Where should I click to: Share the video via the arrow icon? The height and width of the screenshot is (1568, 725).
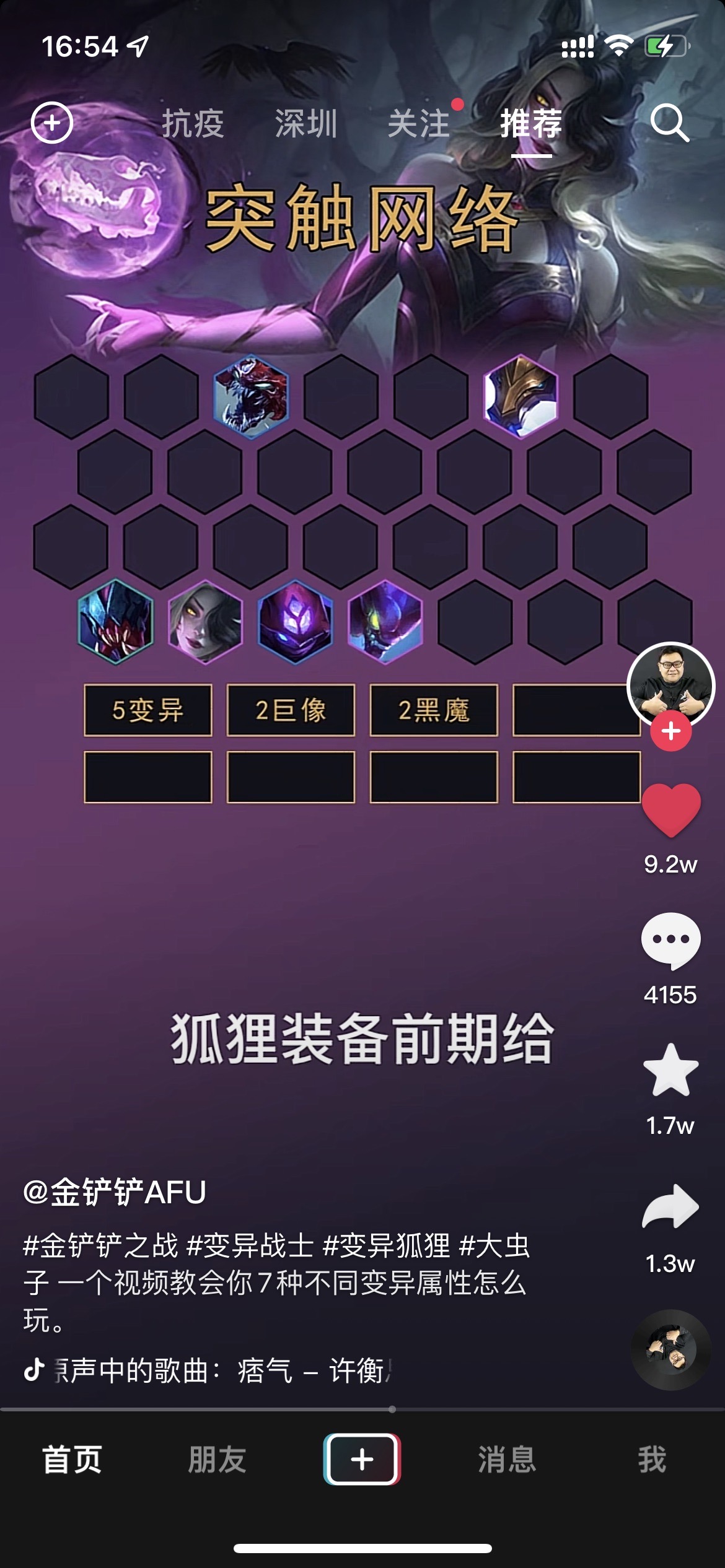(671, 1206)
